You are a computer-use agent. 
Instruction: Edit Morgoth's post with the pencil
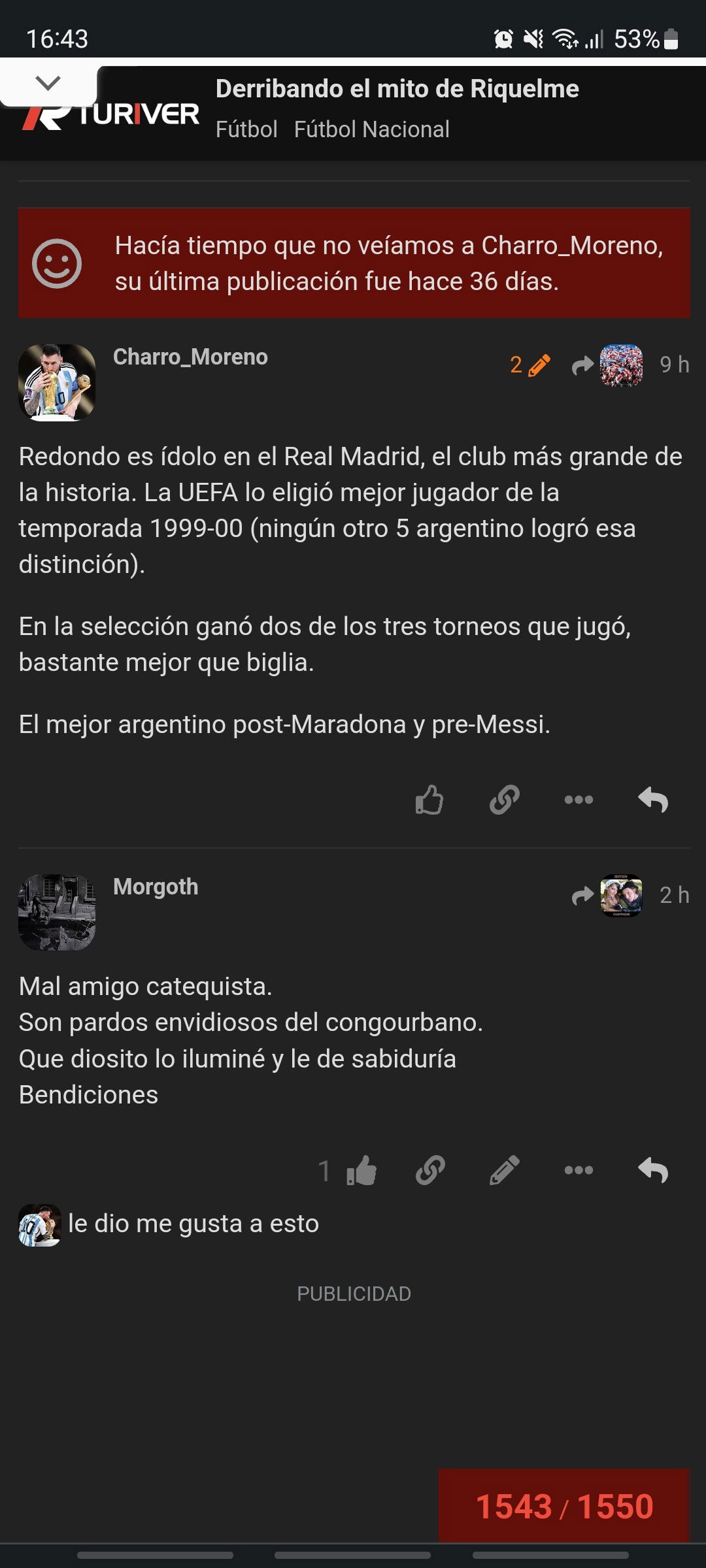(x=504, y=1170)
